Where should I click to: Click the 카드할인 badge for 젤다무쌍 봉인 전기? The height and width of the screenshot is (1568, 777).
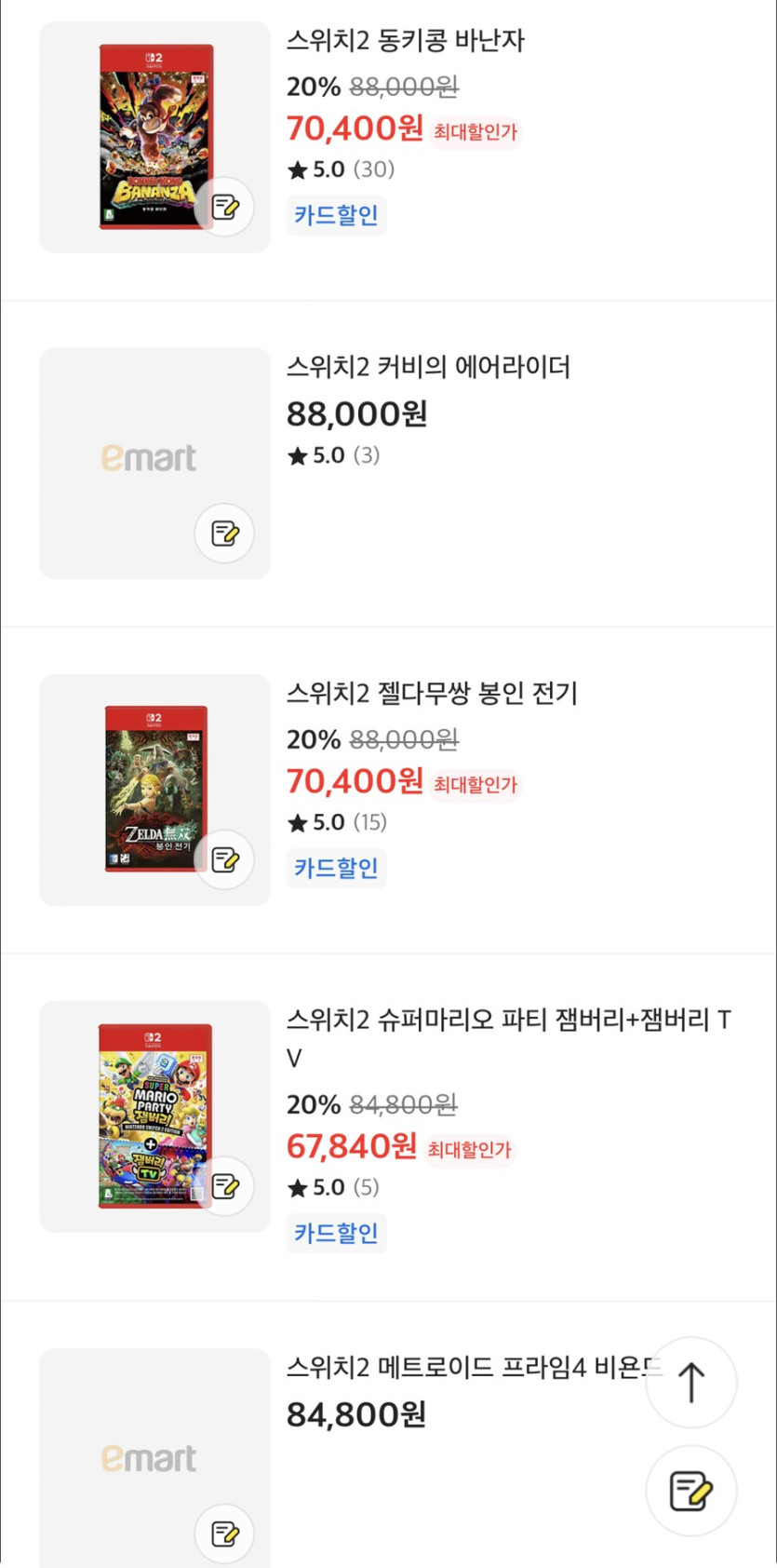pos(336,867)
